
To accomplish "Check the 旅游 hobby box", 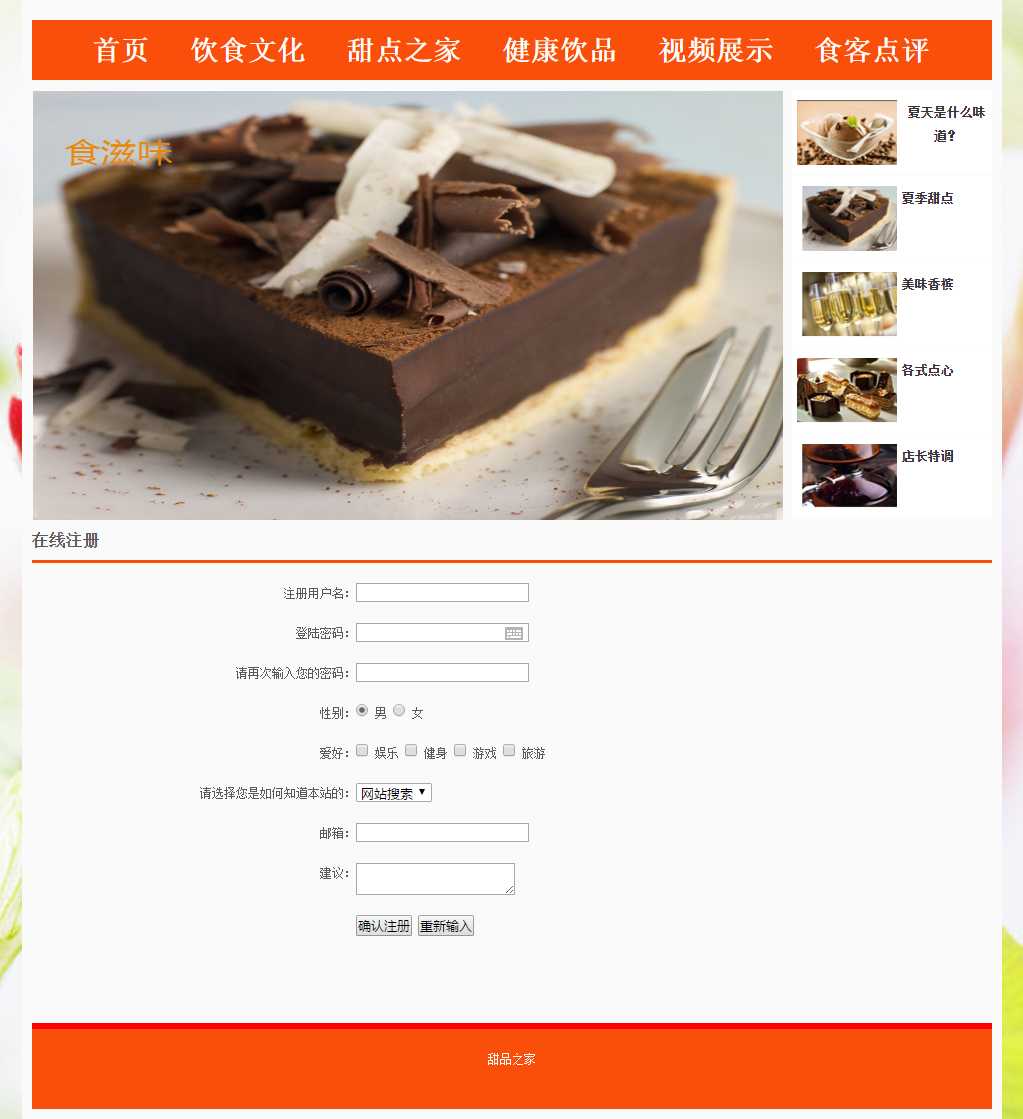I will [x=509, y=751].
